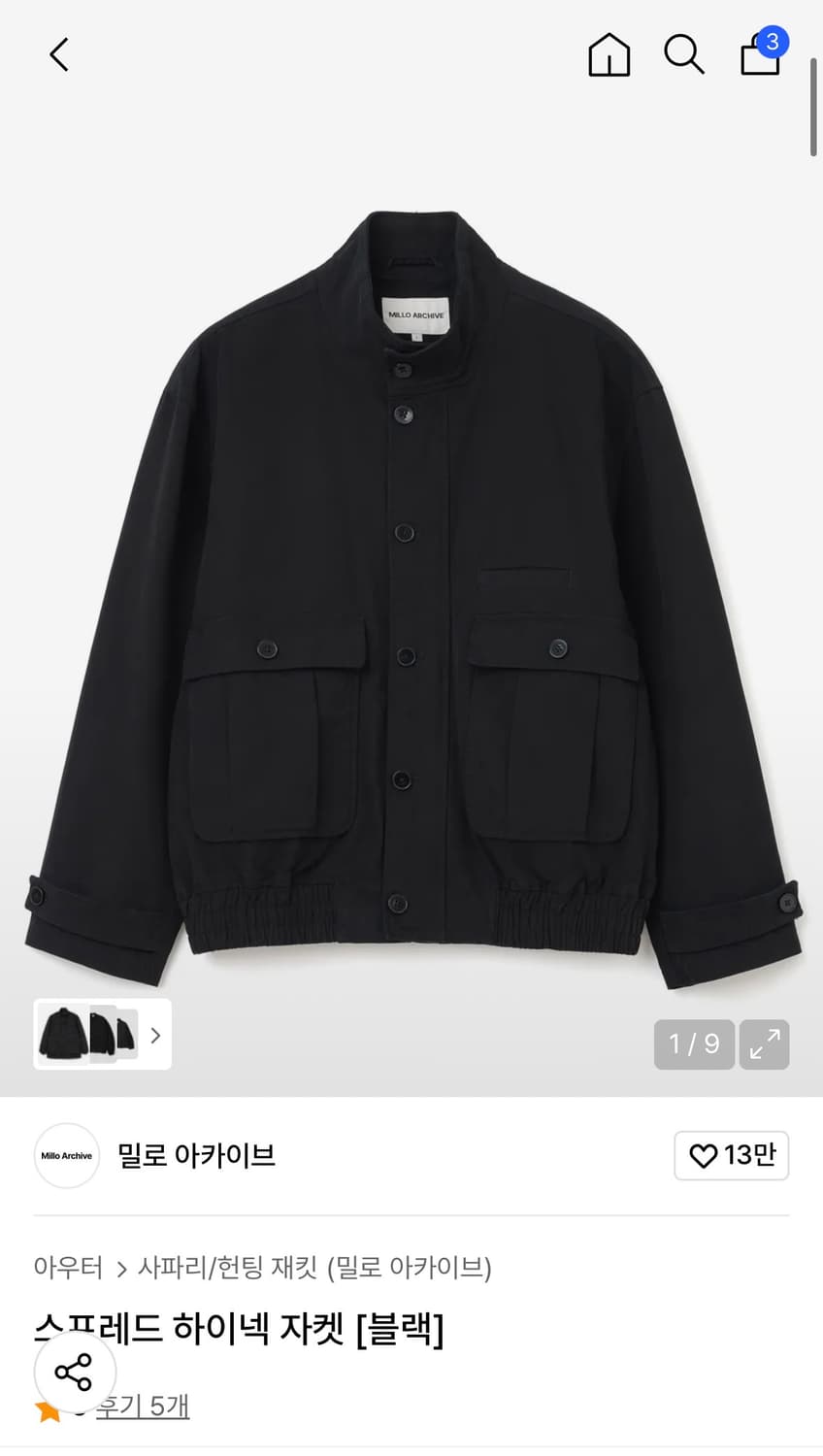Open the home icon

(609, 54)
